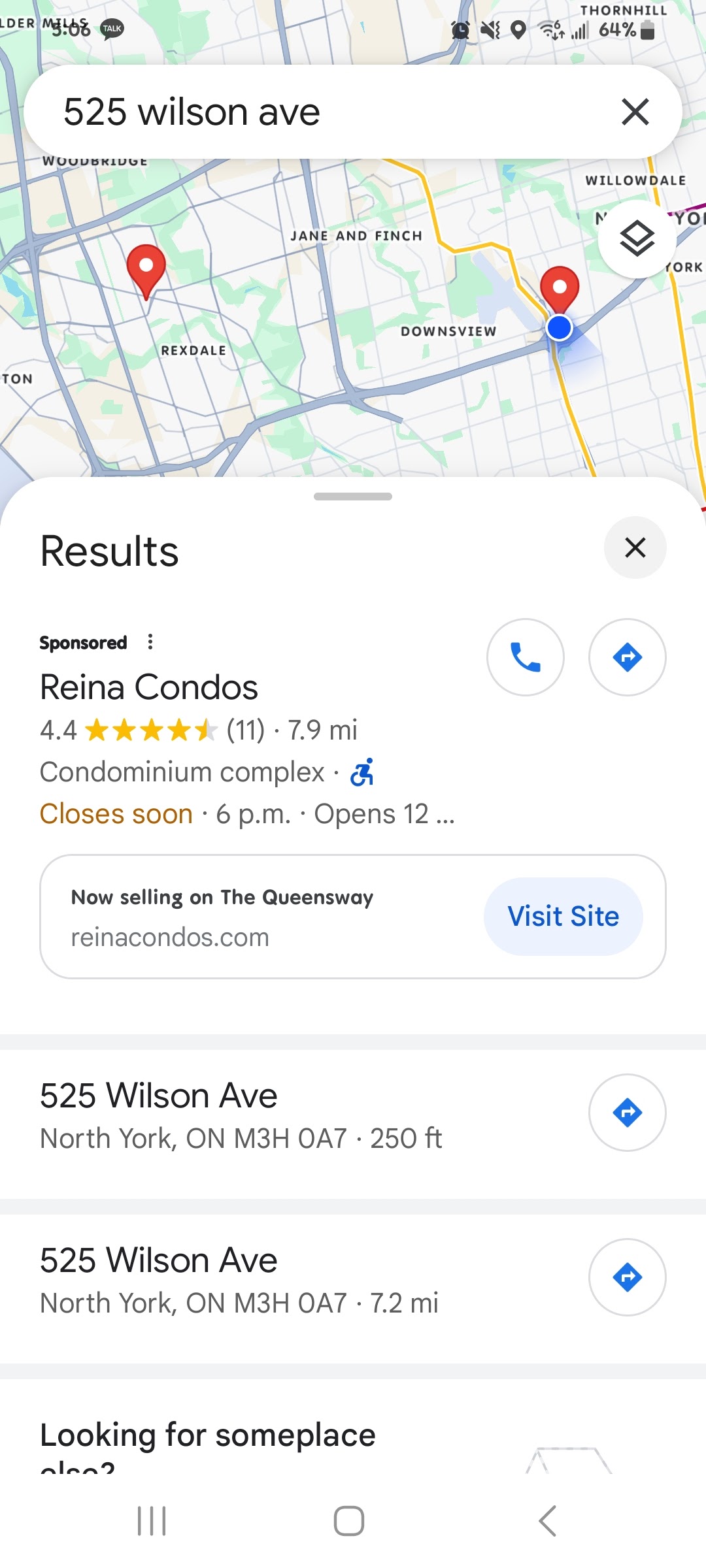Open the map layers button
The image size is (706, 1568).
click(x=637, y=239)
